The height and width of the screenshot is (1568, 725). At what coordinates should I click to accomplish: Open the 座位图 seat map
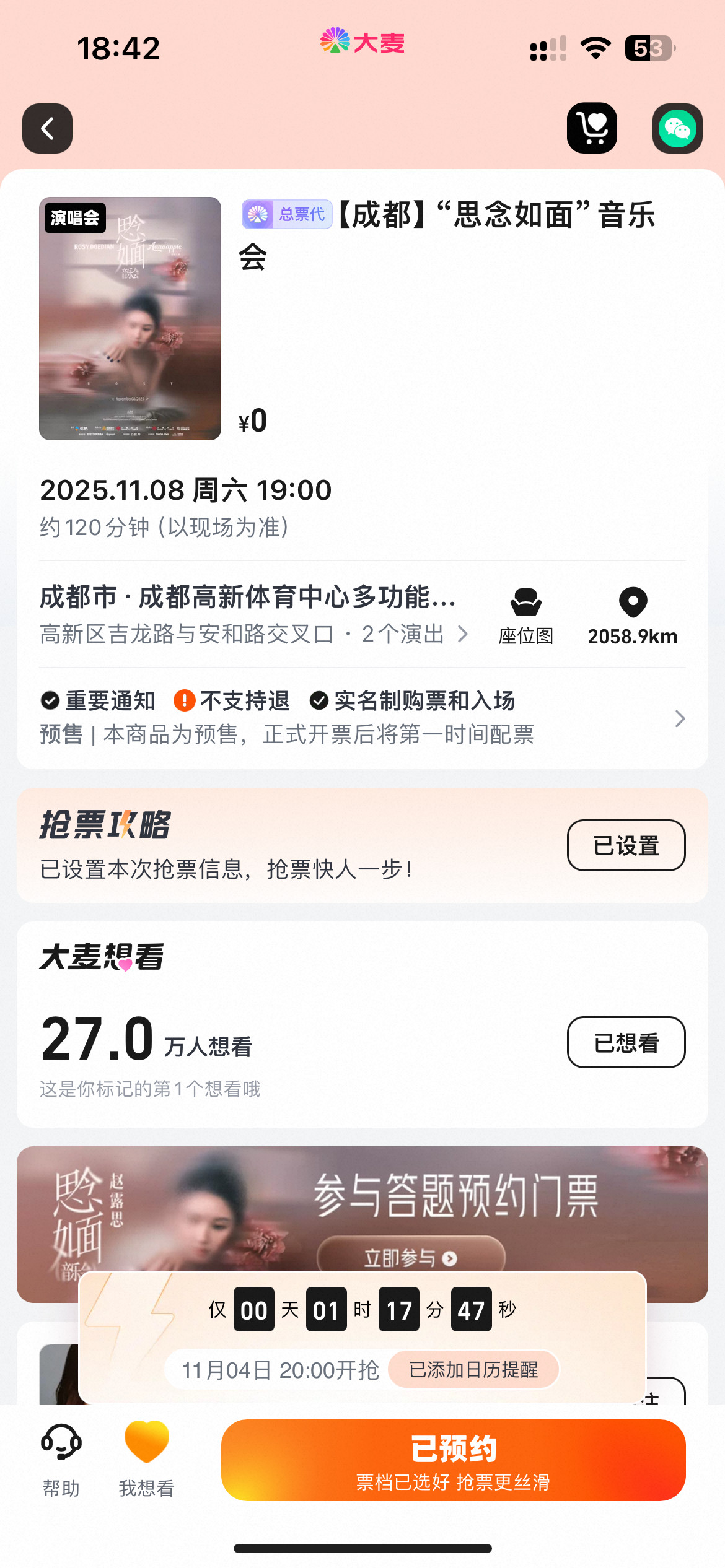526,614
